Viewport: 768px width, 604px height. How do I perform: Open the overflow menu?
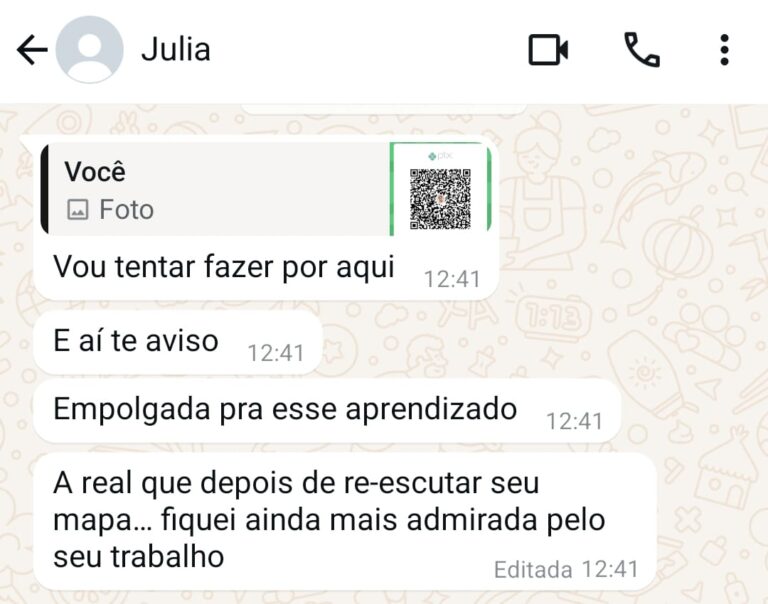pyautogui.click(x=725, y=49)
